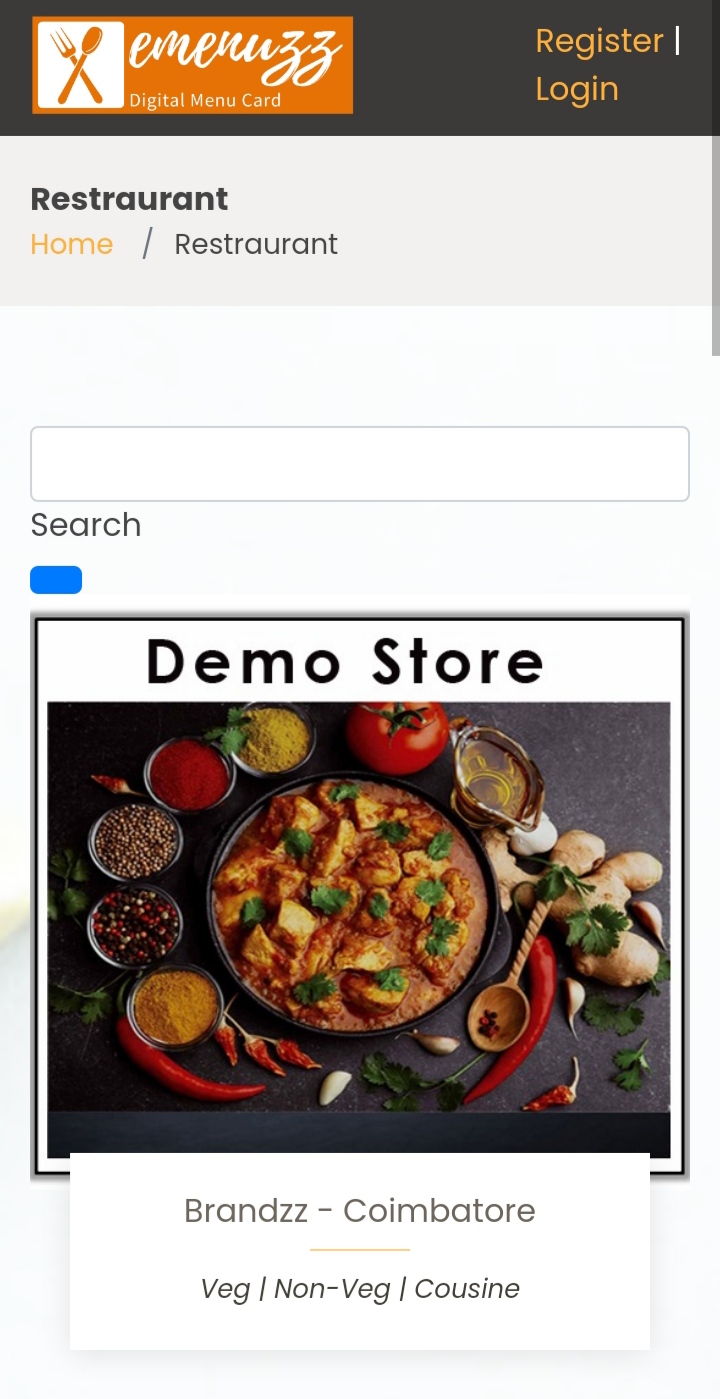Tap the Home breadcrumb link

pyautogui.click(x=71, y=244)
